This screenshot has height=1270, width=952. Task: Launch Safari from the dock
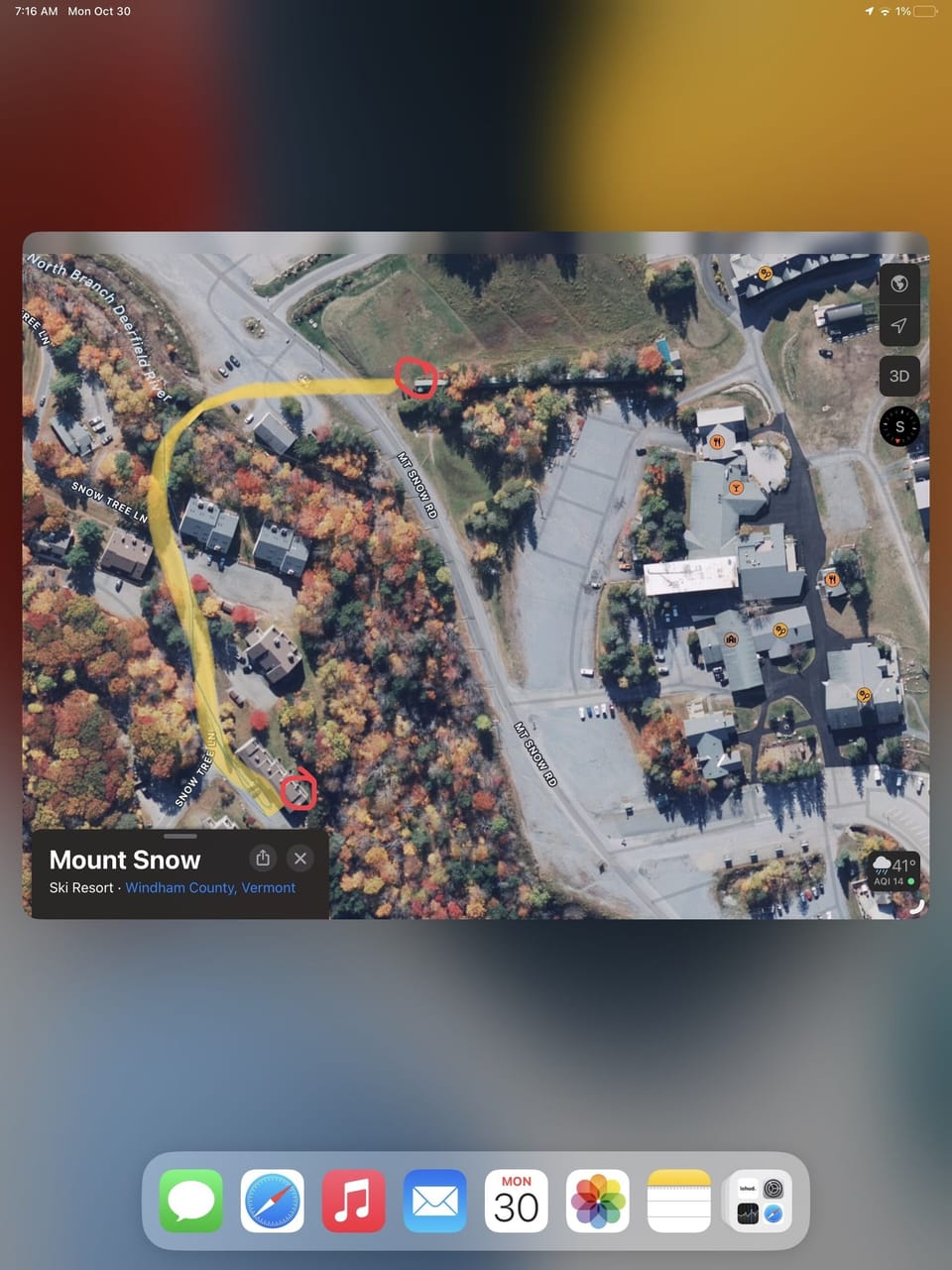(272, 1201)
